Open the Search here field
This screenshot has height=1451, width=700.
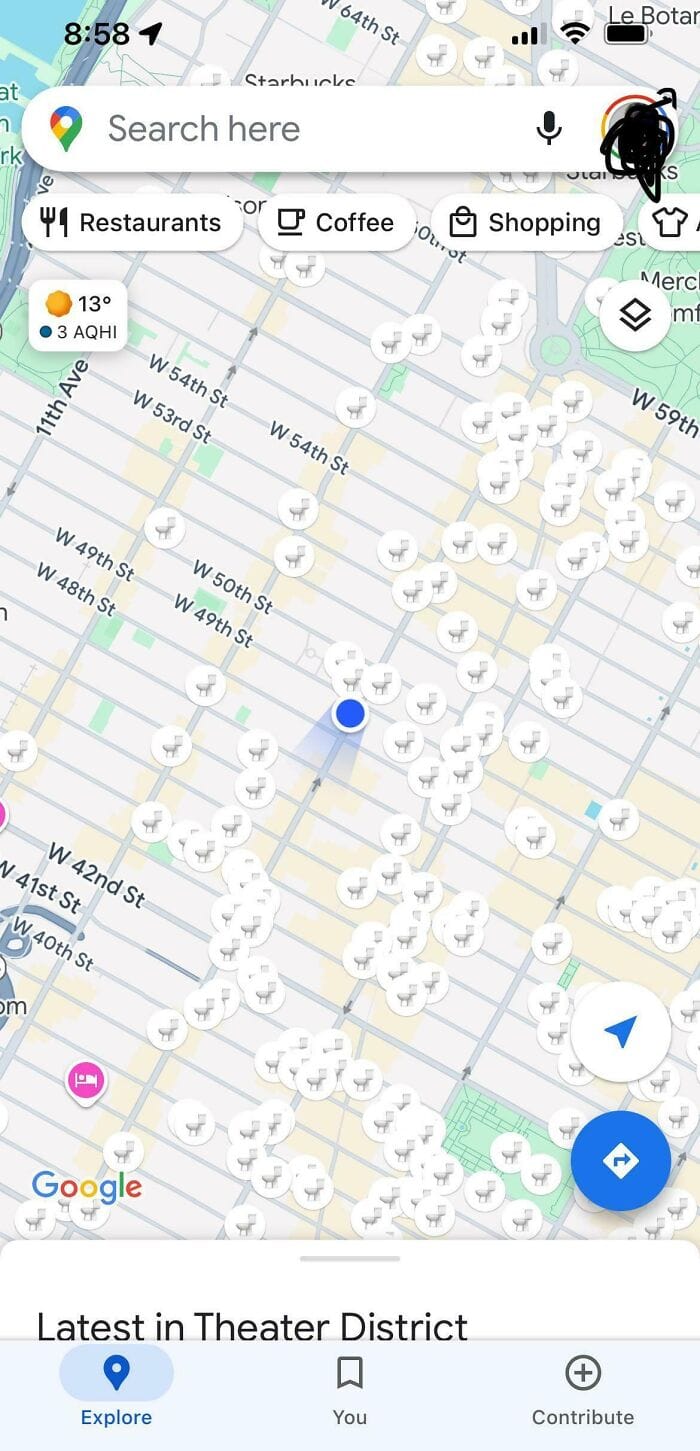click(300, 129)
